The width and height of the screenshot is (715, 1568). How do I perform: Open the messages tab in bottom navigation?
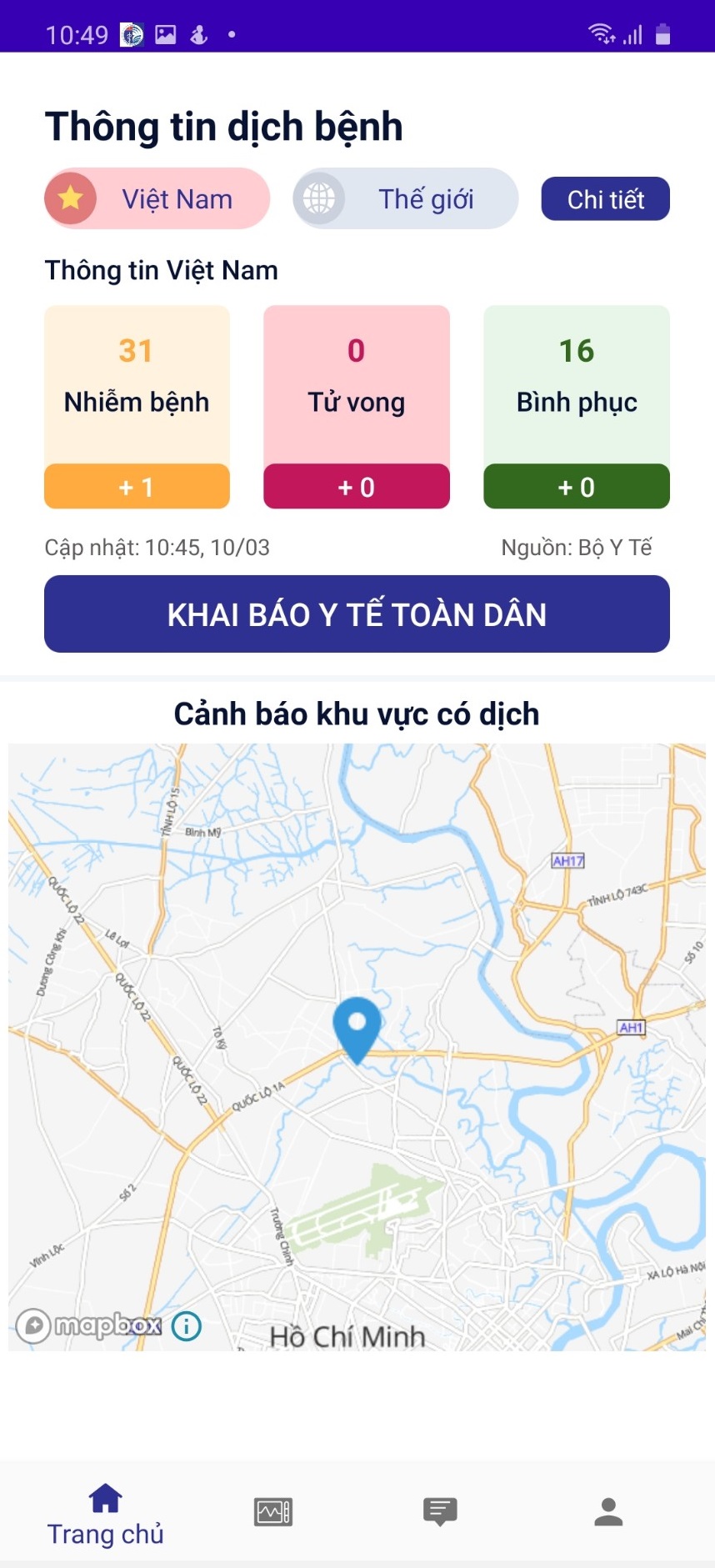[x=440, y=1511]
